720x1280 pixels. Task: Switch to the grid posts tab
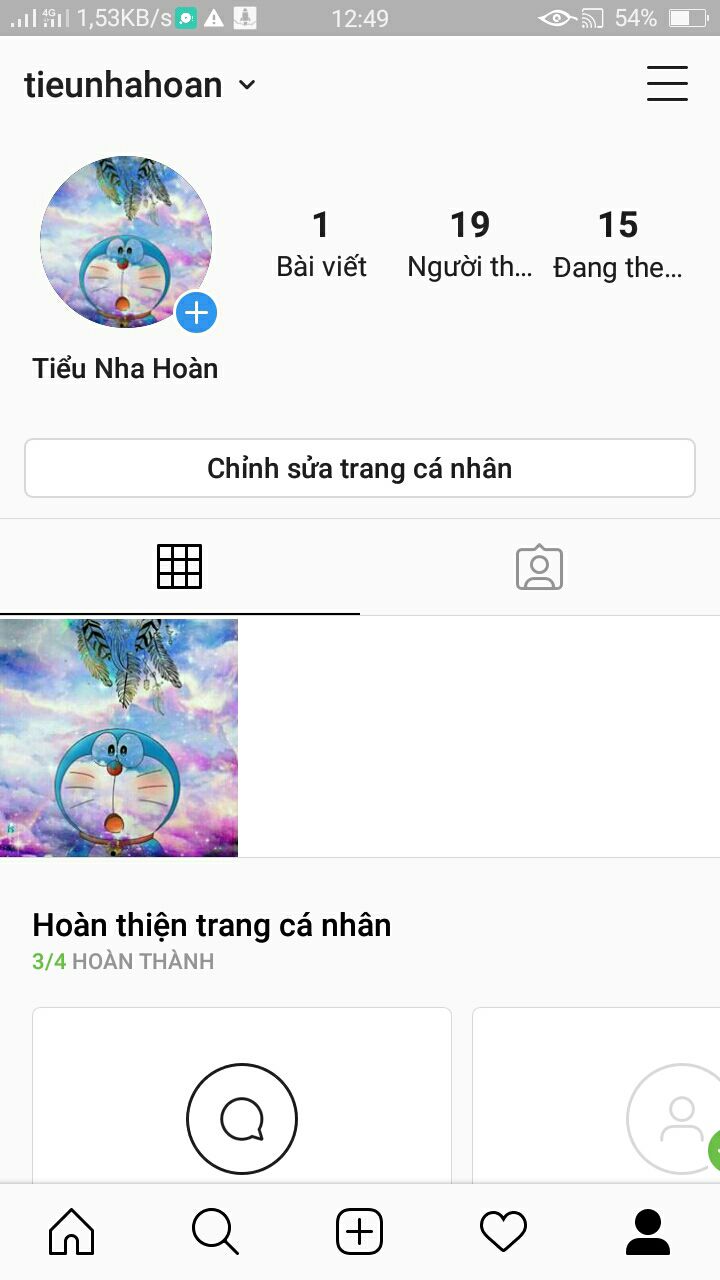point(180,567)
